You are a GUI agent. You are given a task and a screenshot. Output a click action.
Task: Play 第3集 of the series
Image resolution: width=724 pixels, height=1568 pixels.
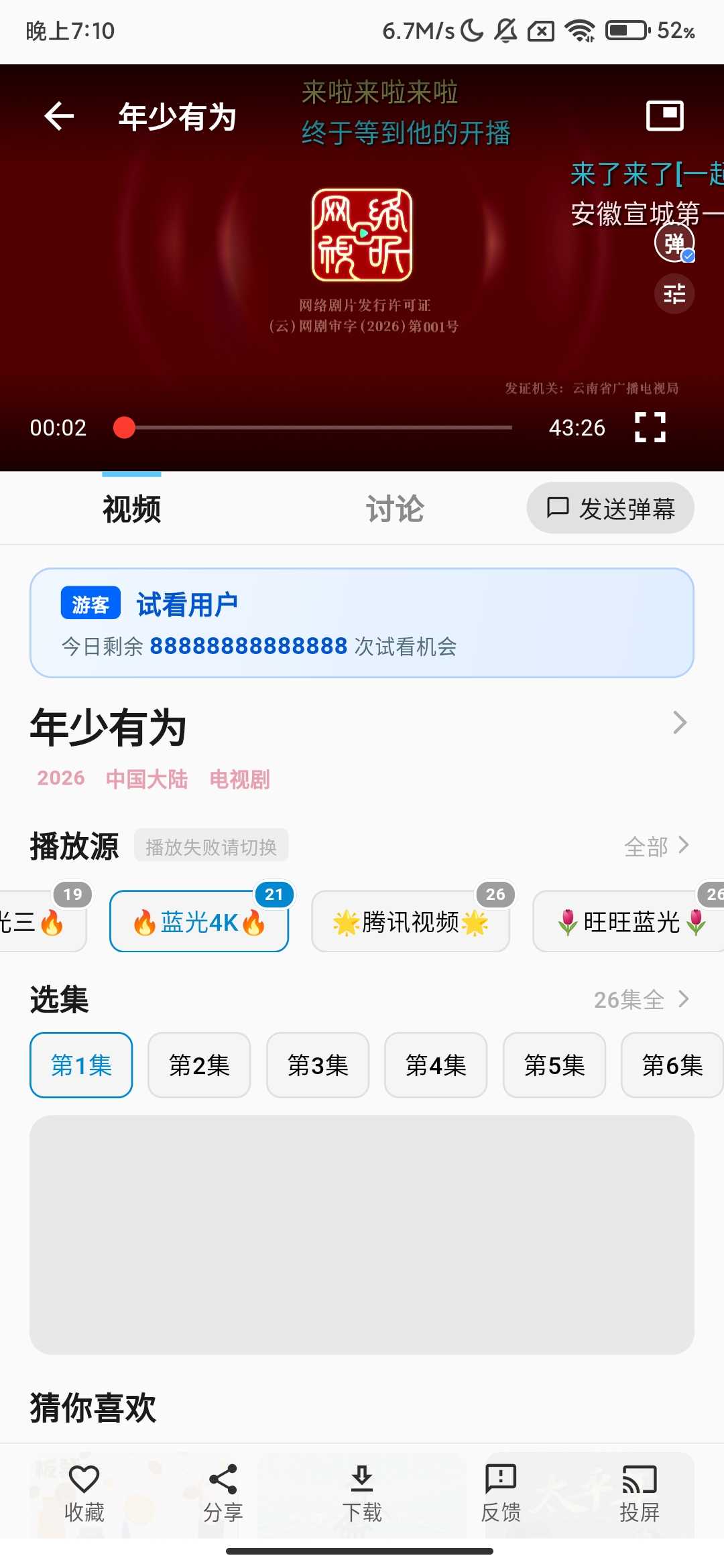317,1065
